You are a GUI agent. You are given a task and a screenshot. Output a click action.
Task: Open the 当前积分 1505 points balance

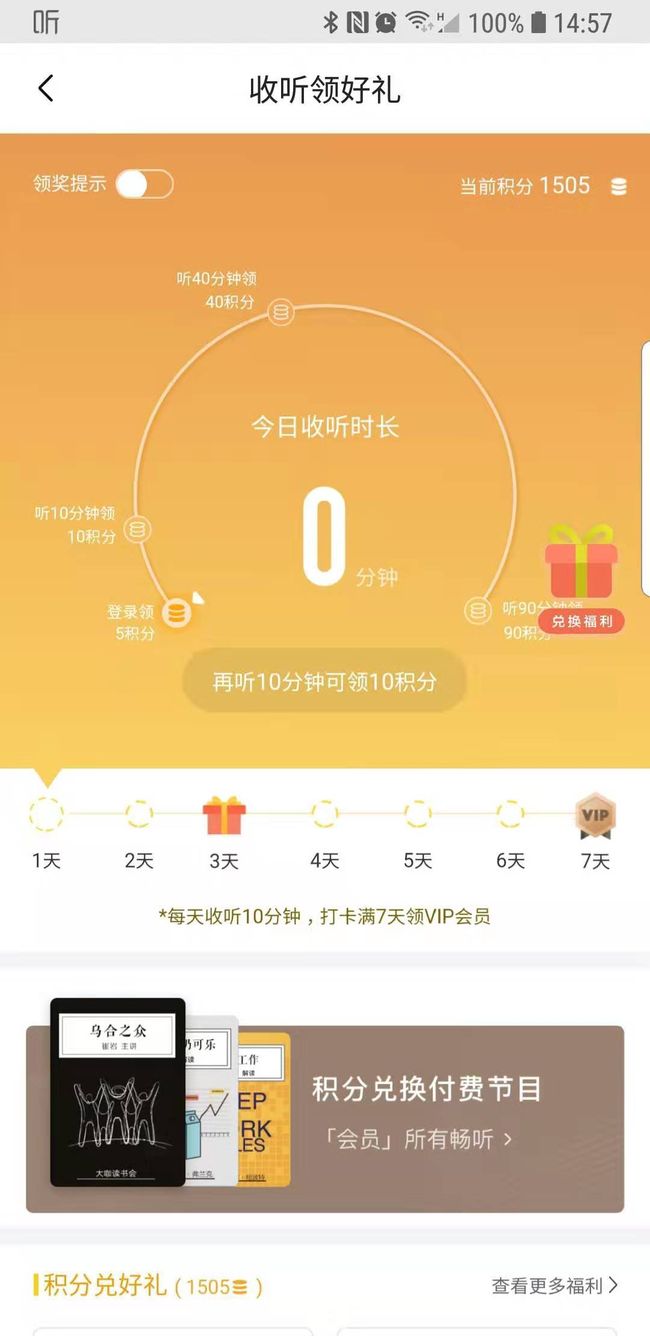(x=543, y=186)
